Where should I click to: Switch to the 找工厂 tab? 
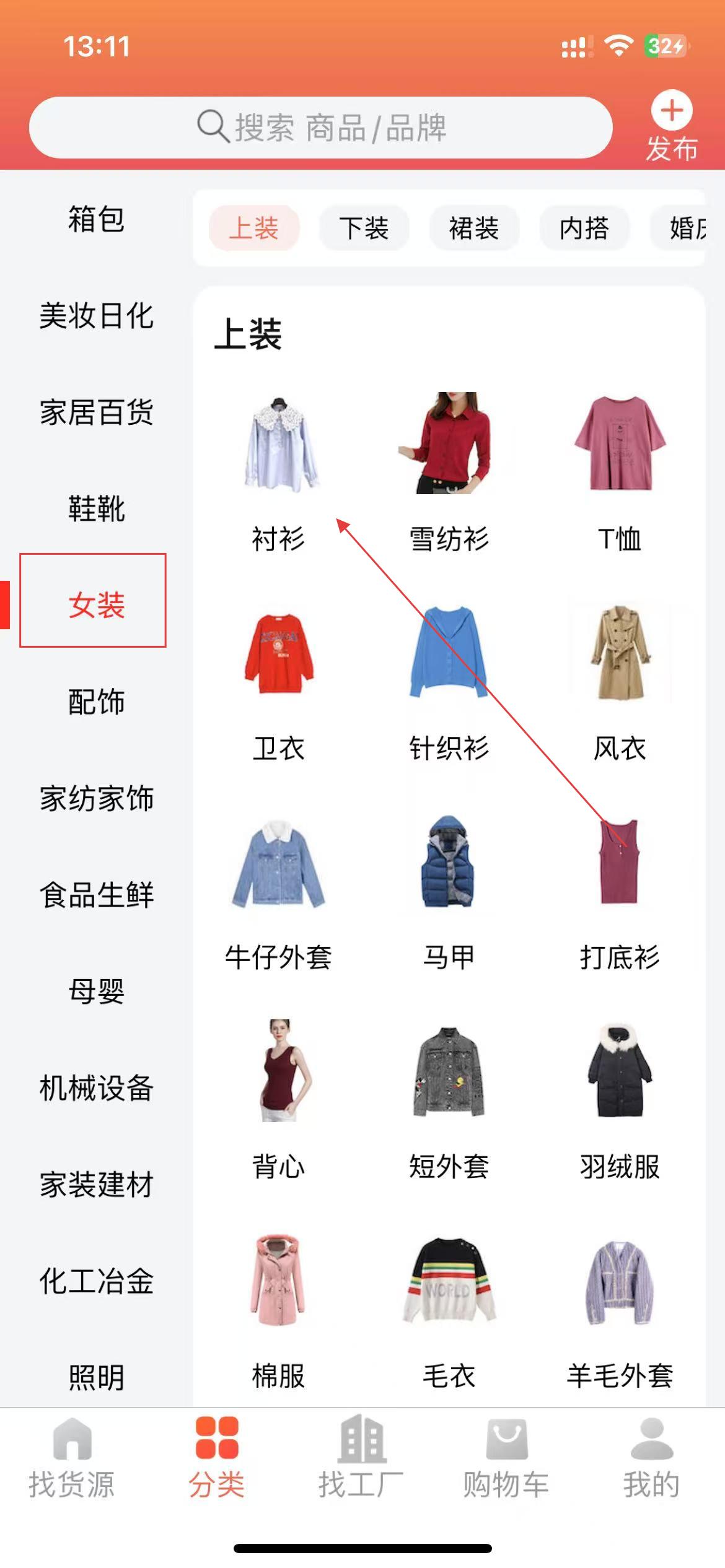[361, 1457]
